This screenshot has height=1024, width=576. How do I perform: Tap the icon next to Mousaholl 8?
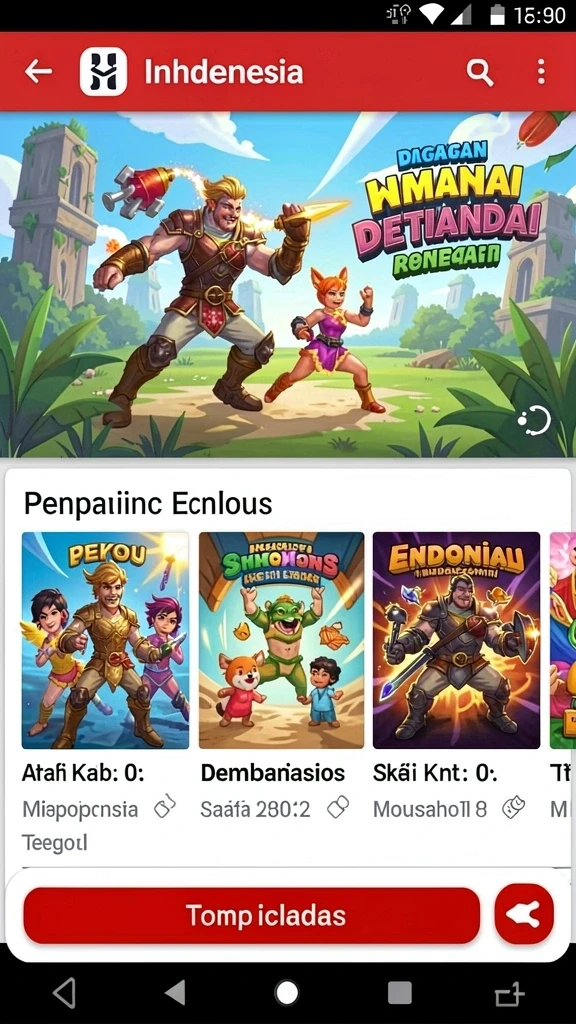click(513, 809)
